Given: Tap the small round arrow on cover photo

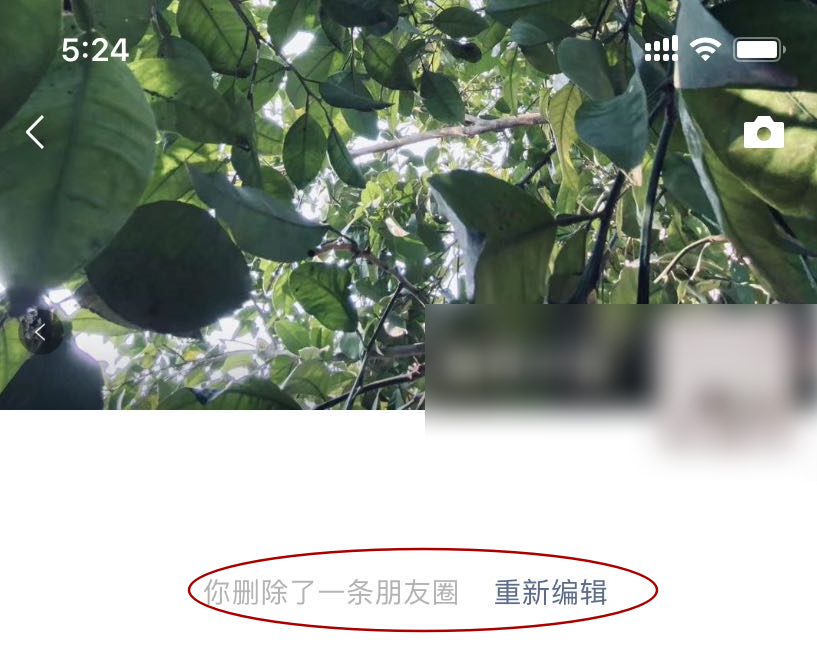Looking at the screenshot, I should pos(41,331).
